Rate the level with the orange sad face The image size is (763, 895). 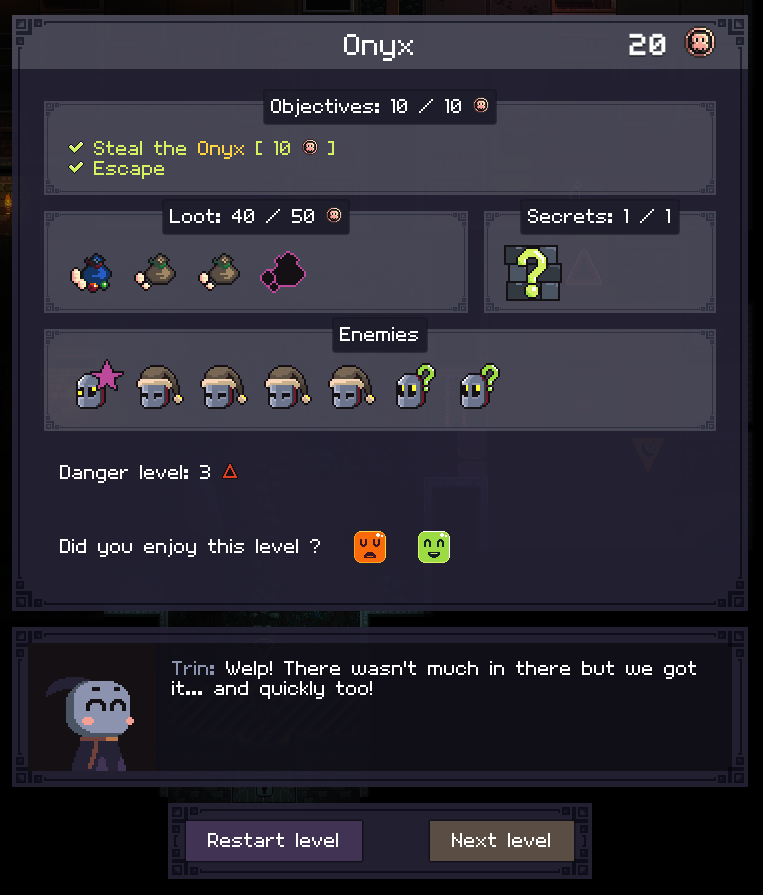pos(370,546)
